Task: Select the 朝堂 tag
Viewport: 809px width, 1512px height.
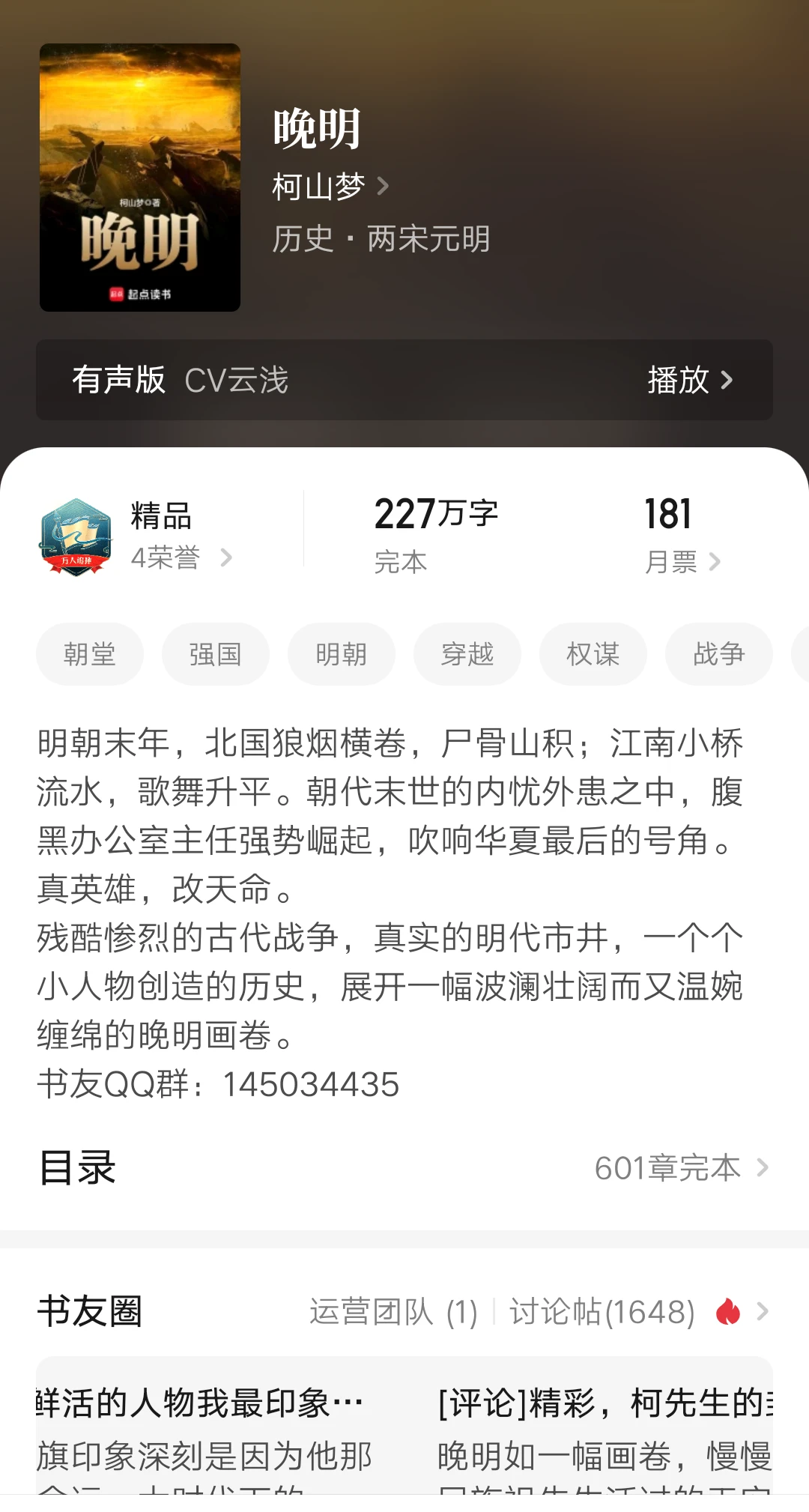Action: [90, 653]
